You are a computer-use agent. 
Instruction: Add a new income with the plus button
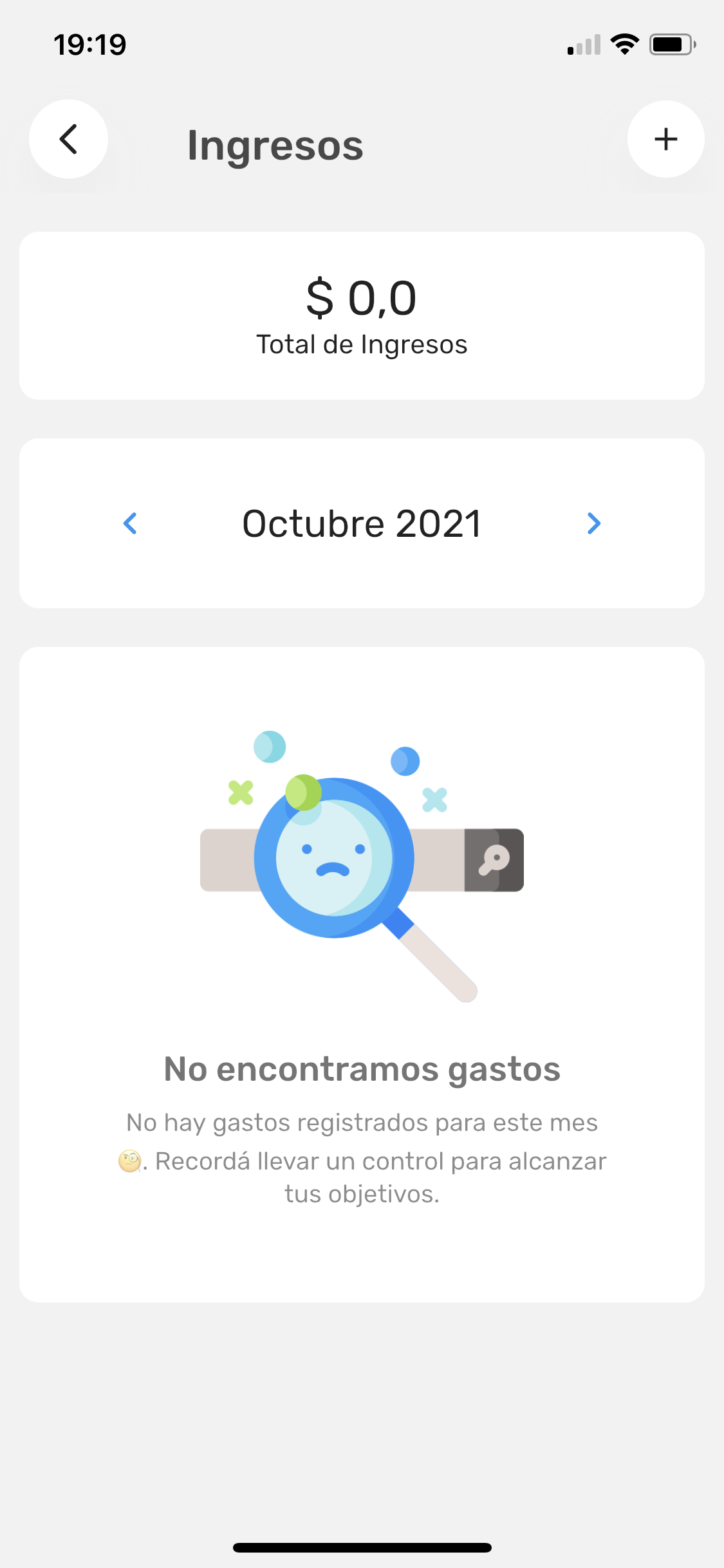coord(665,139)
